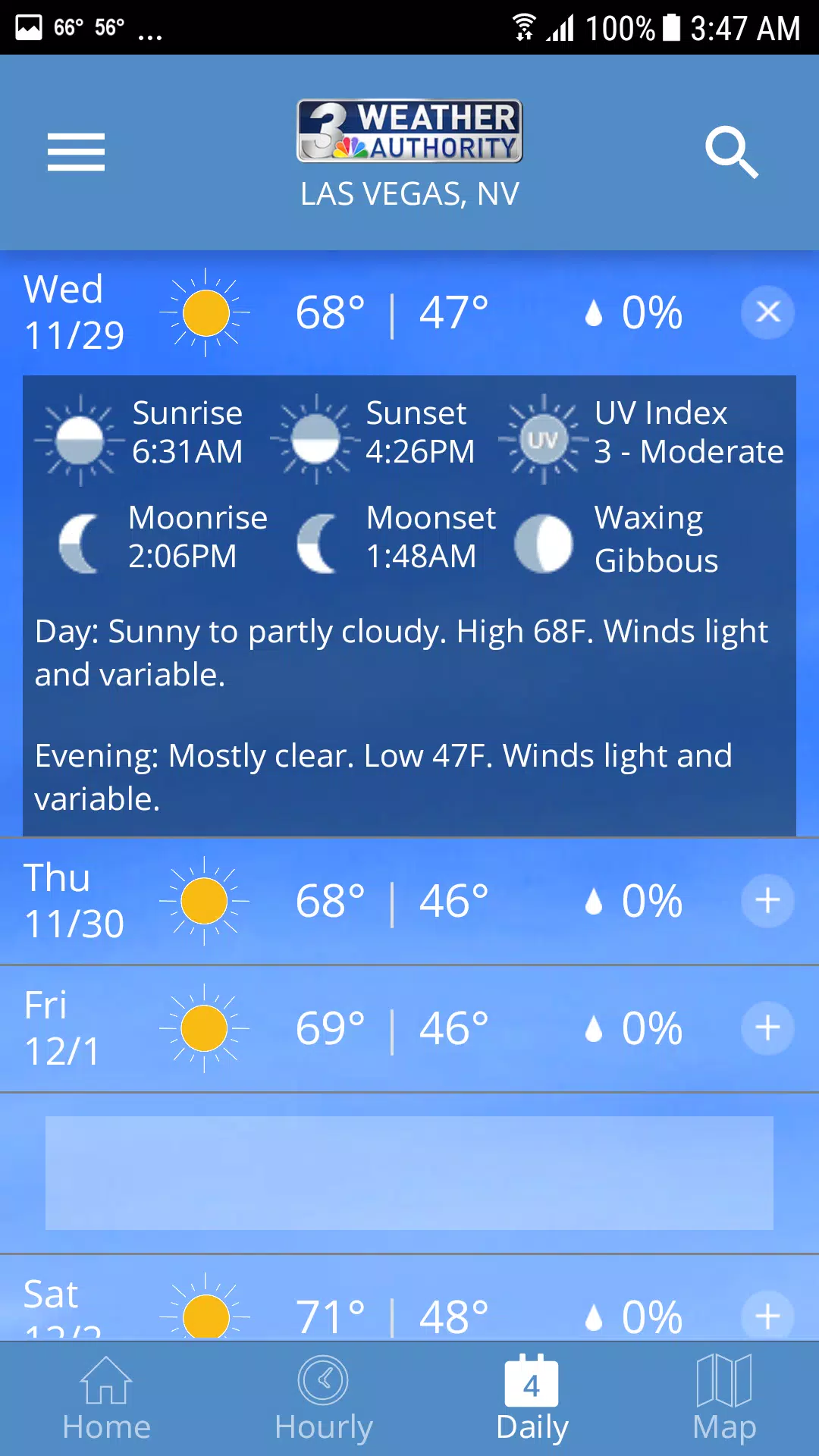This screenshot has width=819, height=1456.
Task: Tap the LAS VEGAS, NV location label
Action: point(409,193)
